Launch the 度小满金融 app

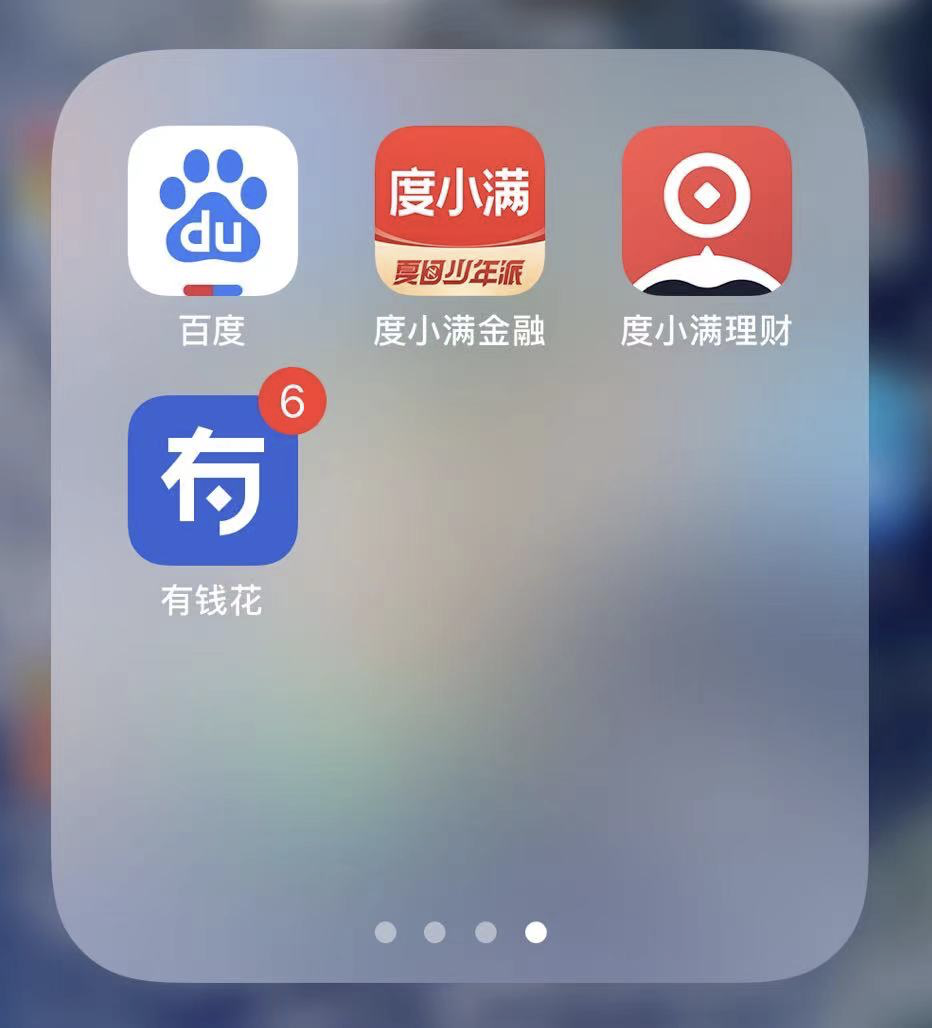[x=459, y=211]
